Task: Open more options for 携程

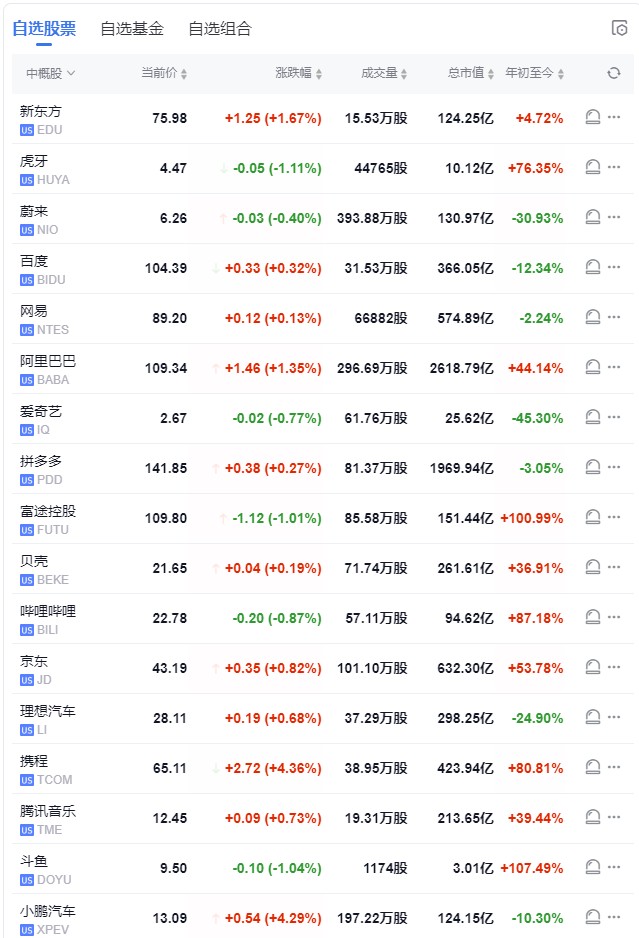Action: click(x=614, y=768)
